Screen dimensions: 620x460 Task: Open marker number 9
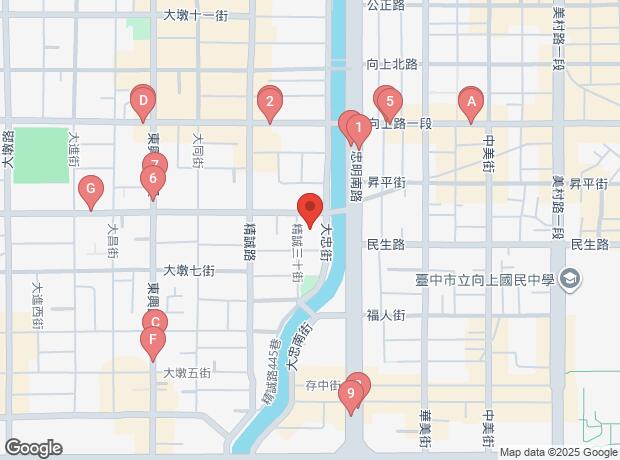coord(349,394)
